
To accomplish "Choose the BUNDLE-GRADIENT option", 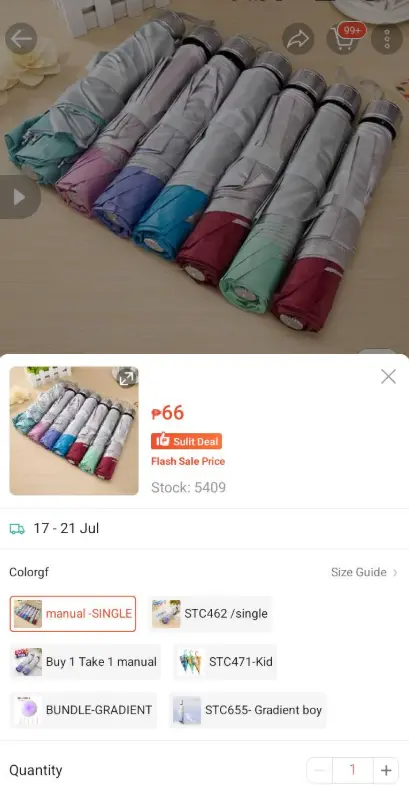I will pyautogui.click(x=83, y=710).
